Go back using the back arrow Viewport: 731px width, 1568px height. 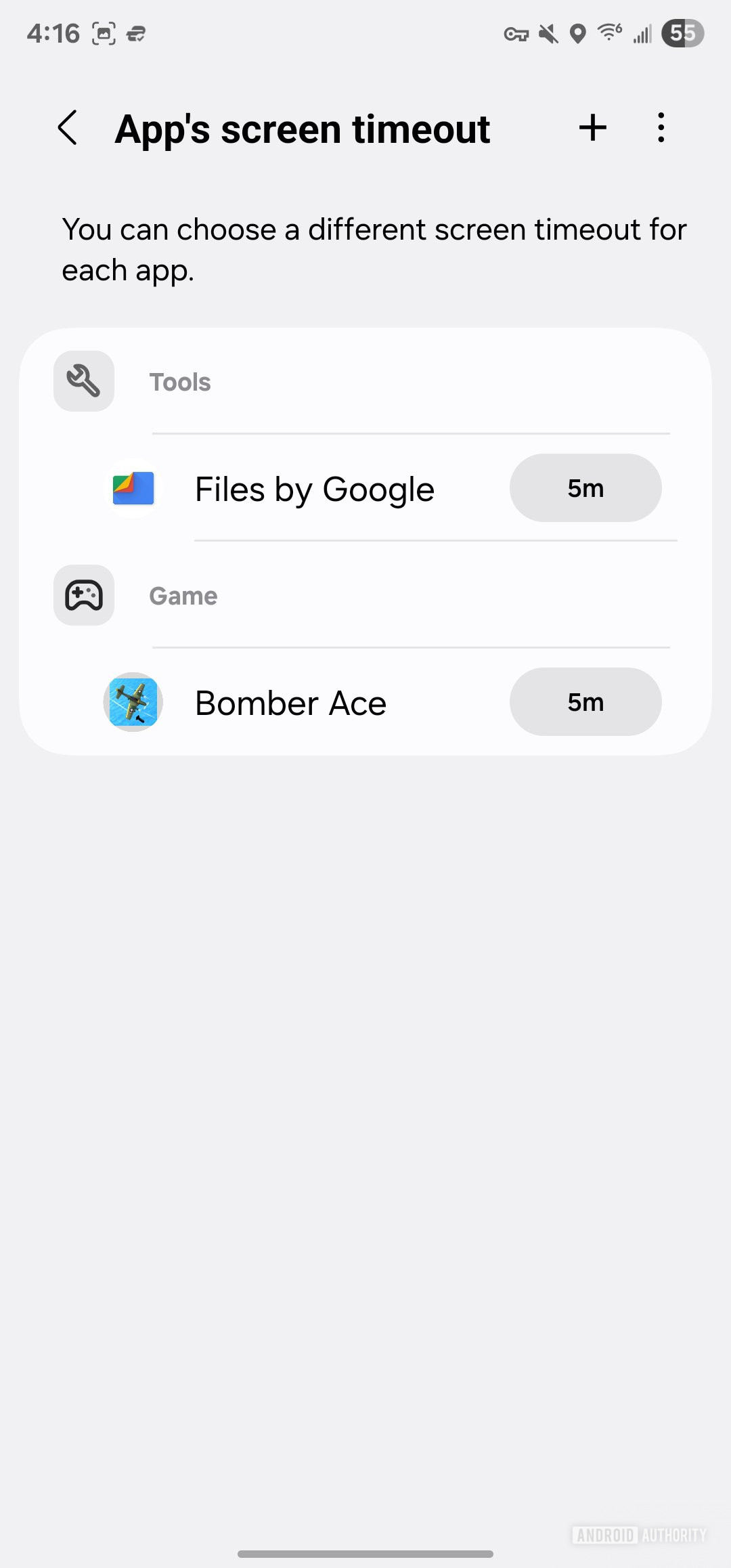68,128
